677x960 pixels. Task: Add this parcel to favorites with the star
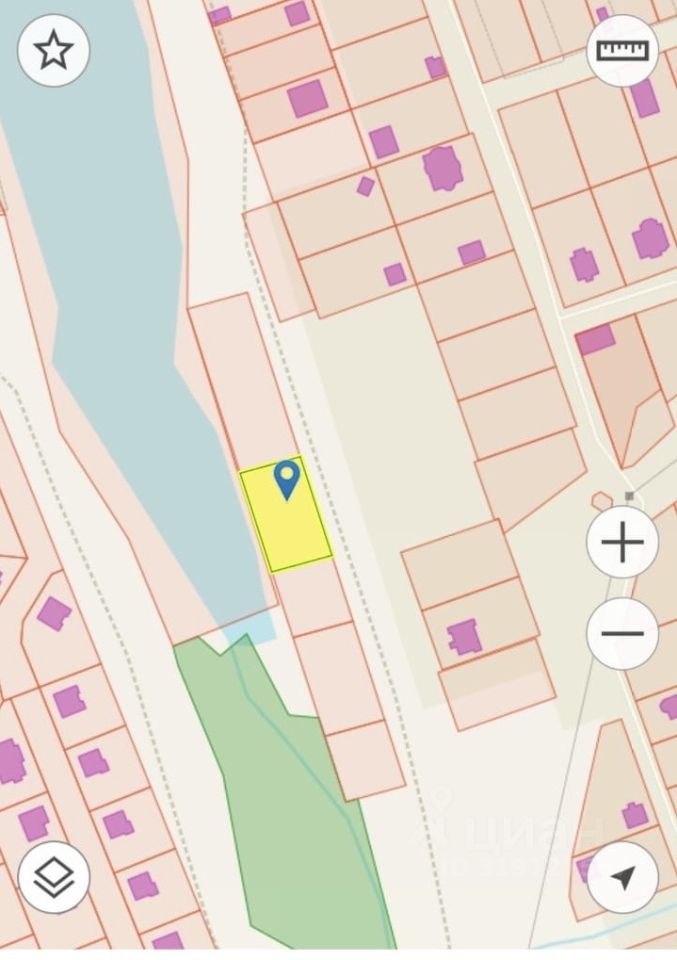[54, 50]
